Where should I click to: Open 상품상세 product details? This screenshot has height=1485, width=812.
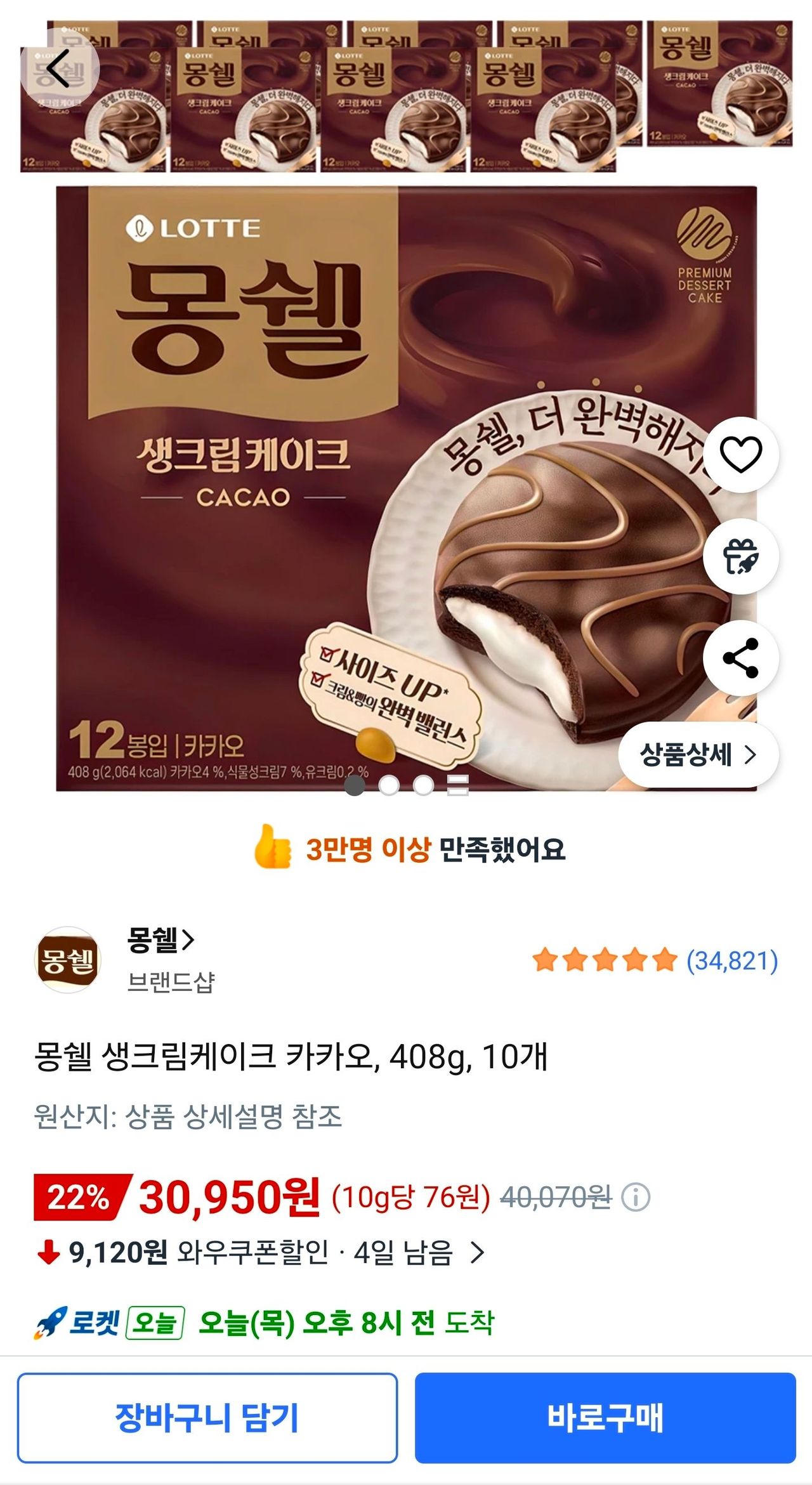(698, 755)
